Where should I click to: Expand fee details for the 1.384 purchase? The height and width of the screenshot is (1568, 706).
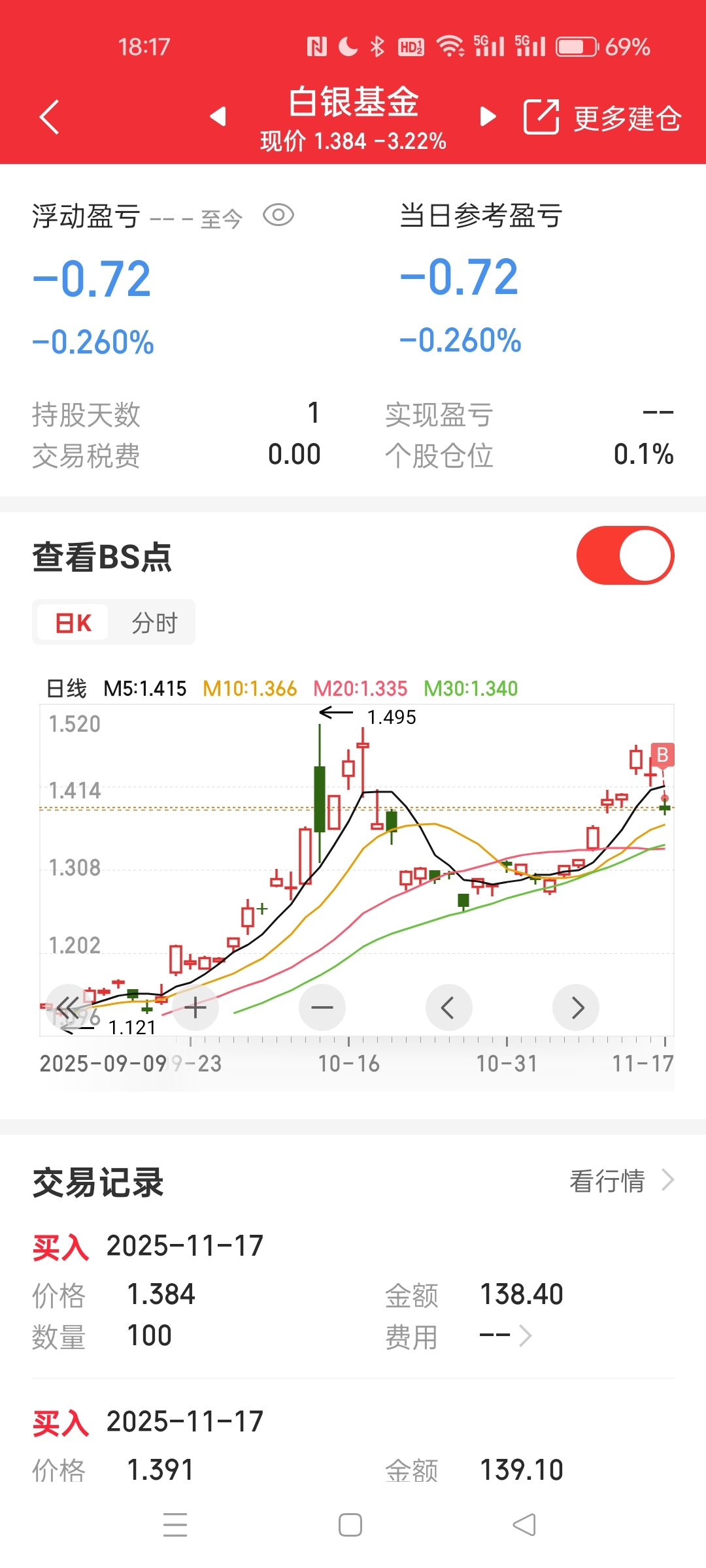coord(507,1336)
